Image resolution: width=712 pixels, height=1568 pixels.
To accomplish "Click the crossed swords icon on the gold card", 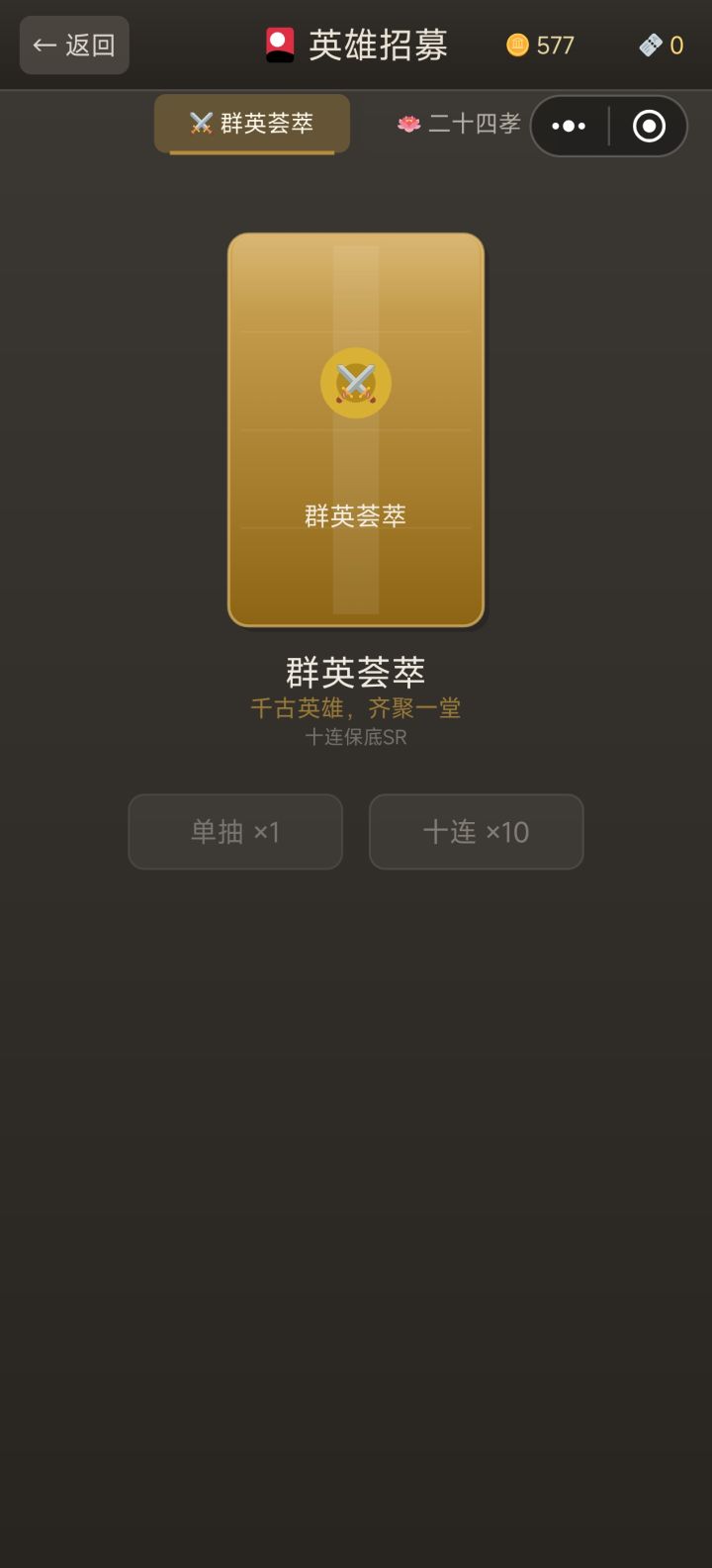I will (x=355, y=384).
